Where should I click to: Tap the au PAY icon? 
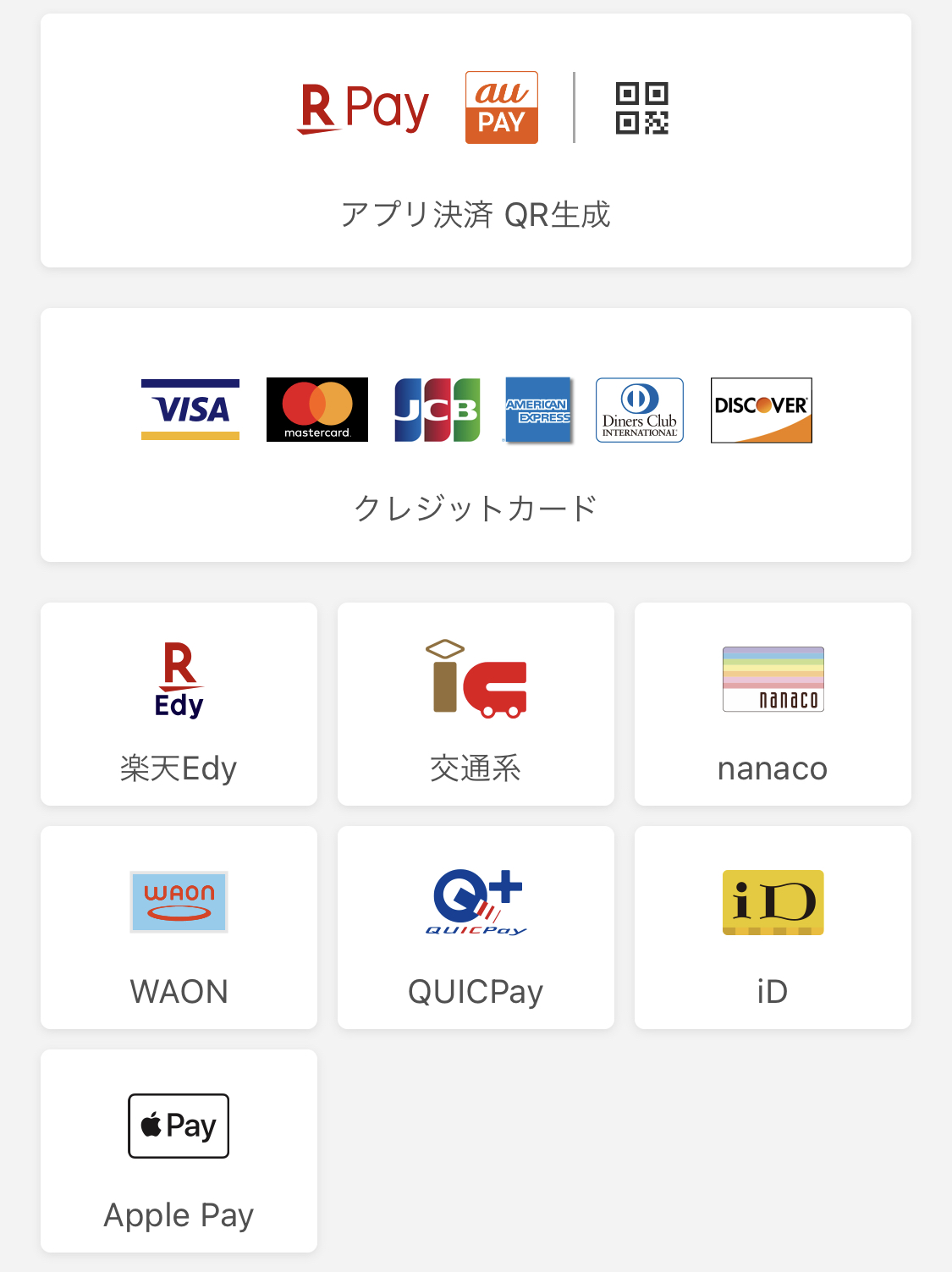tap(501, 107)
